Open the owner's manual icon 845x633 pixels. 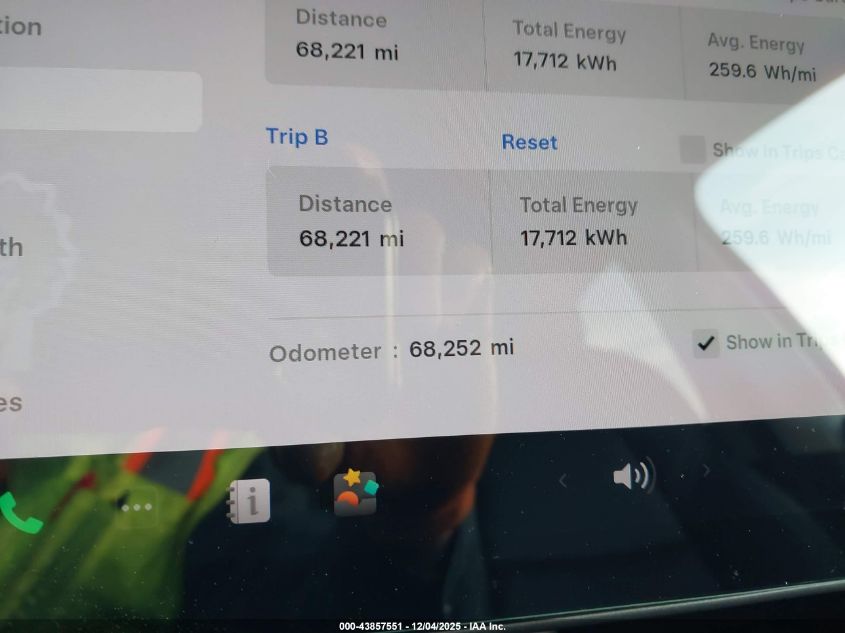pyautogui.click(x=248, y=501)
